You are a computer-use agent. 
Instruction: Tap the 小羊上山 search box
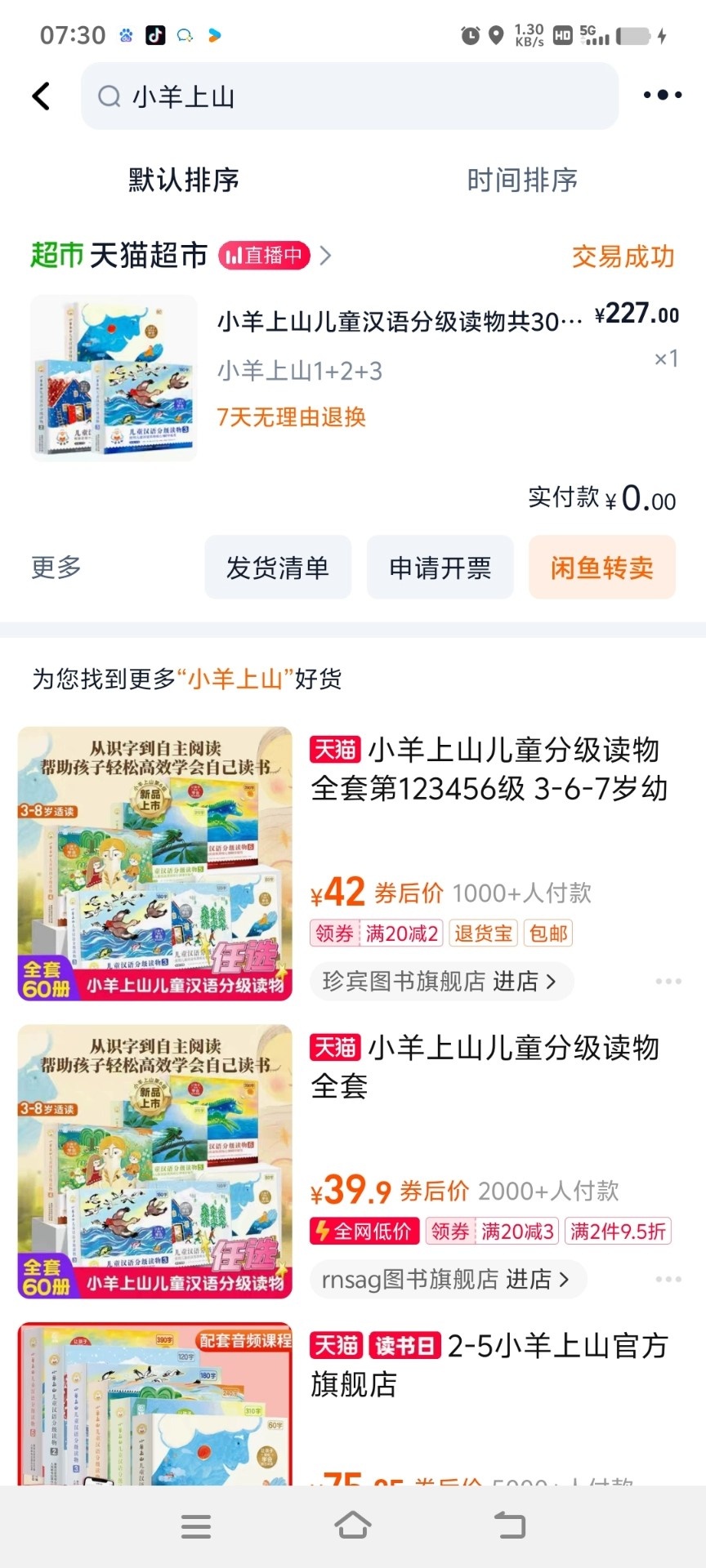point(350,96)
